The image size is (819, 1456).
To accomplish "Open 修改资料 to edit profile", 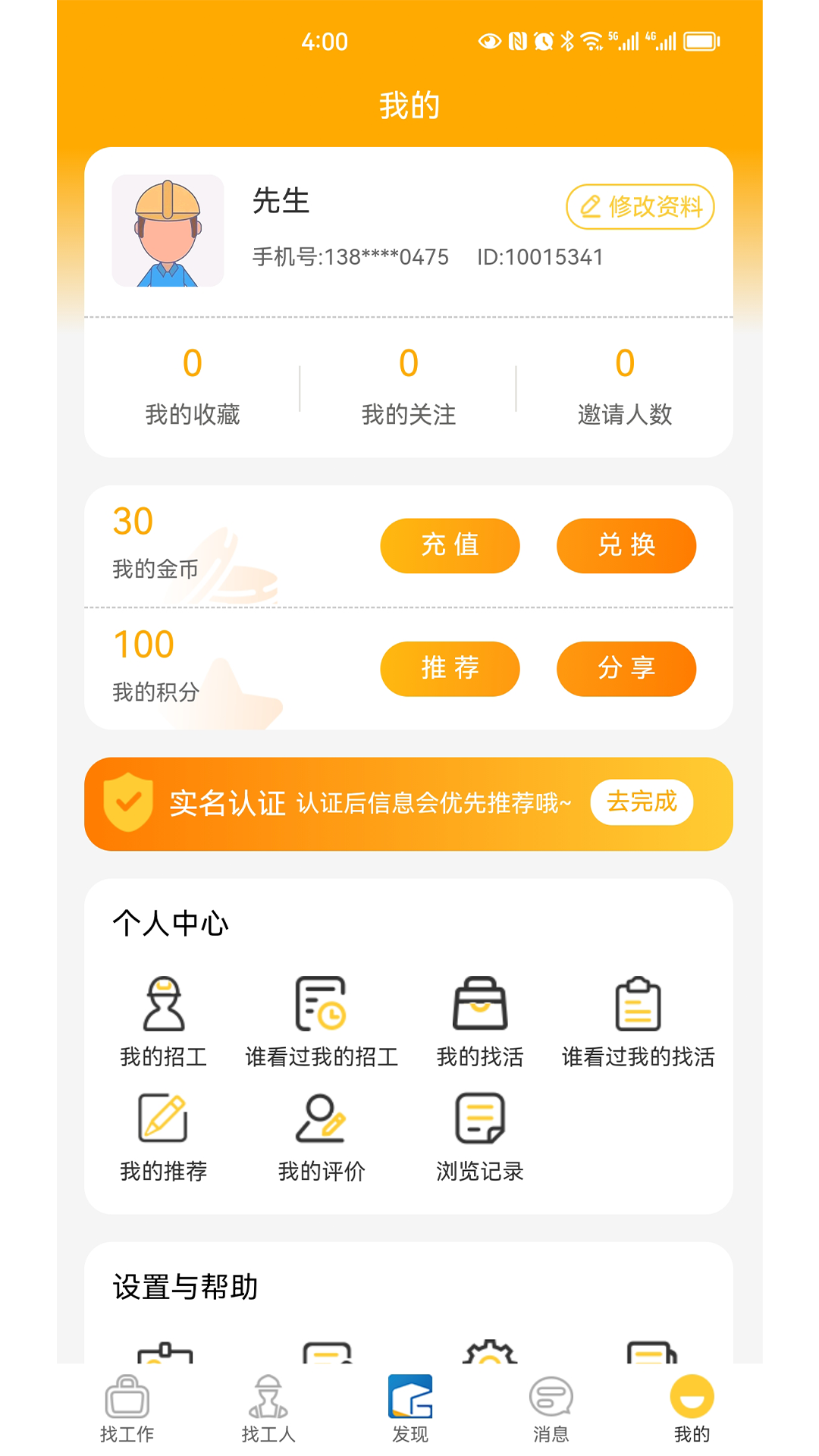I will [x=639, y=206].
